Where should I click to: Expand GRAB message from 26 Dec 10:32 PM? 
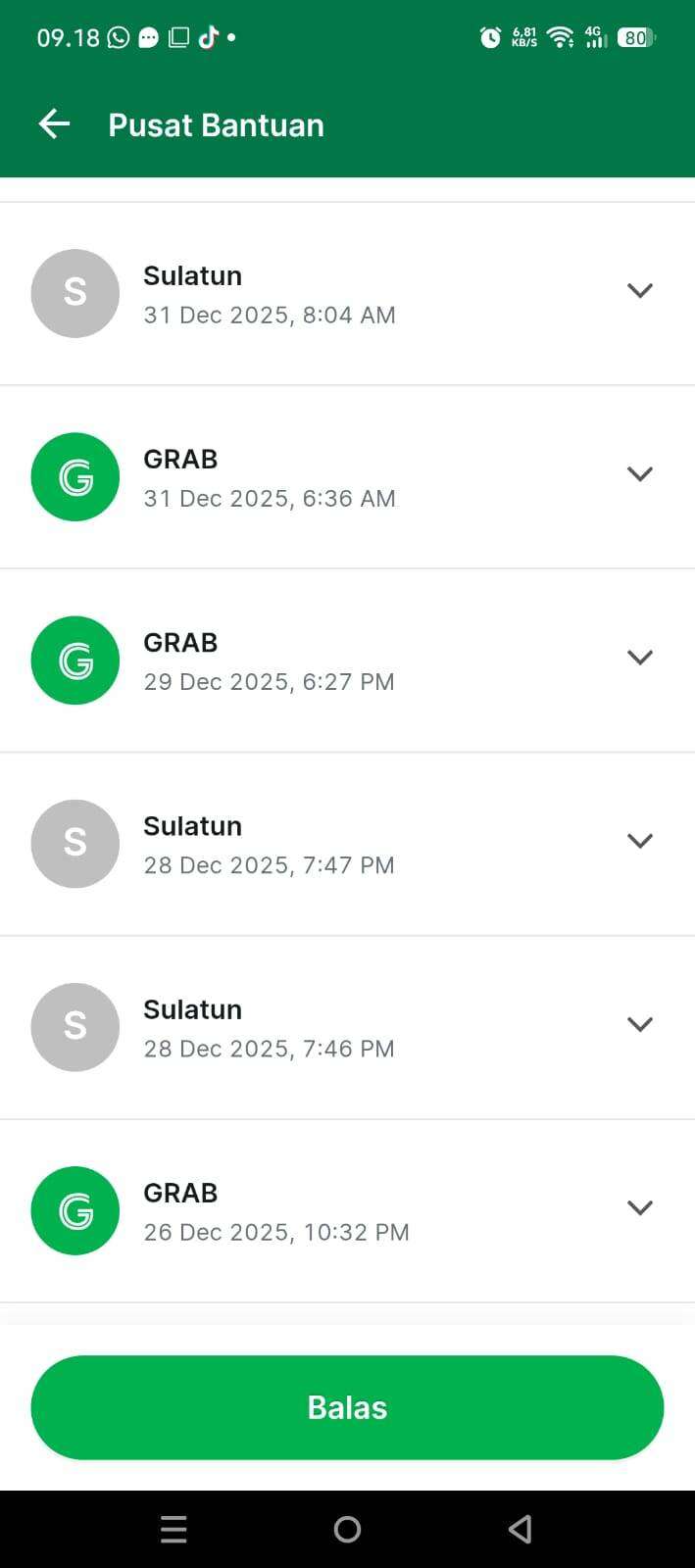coord(639,1207)
